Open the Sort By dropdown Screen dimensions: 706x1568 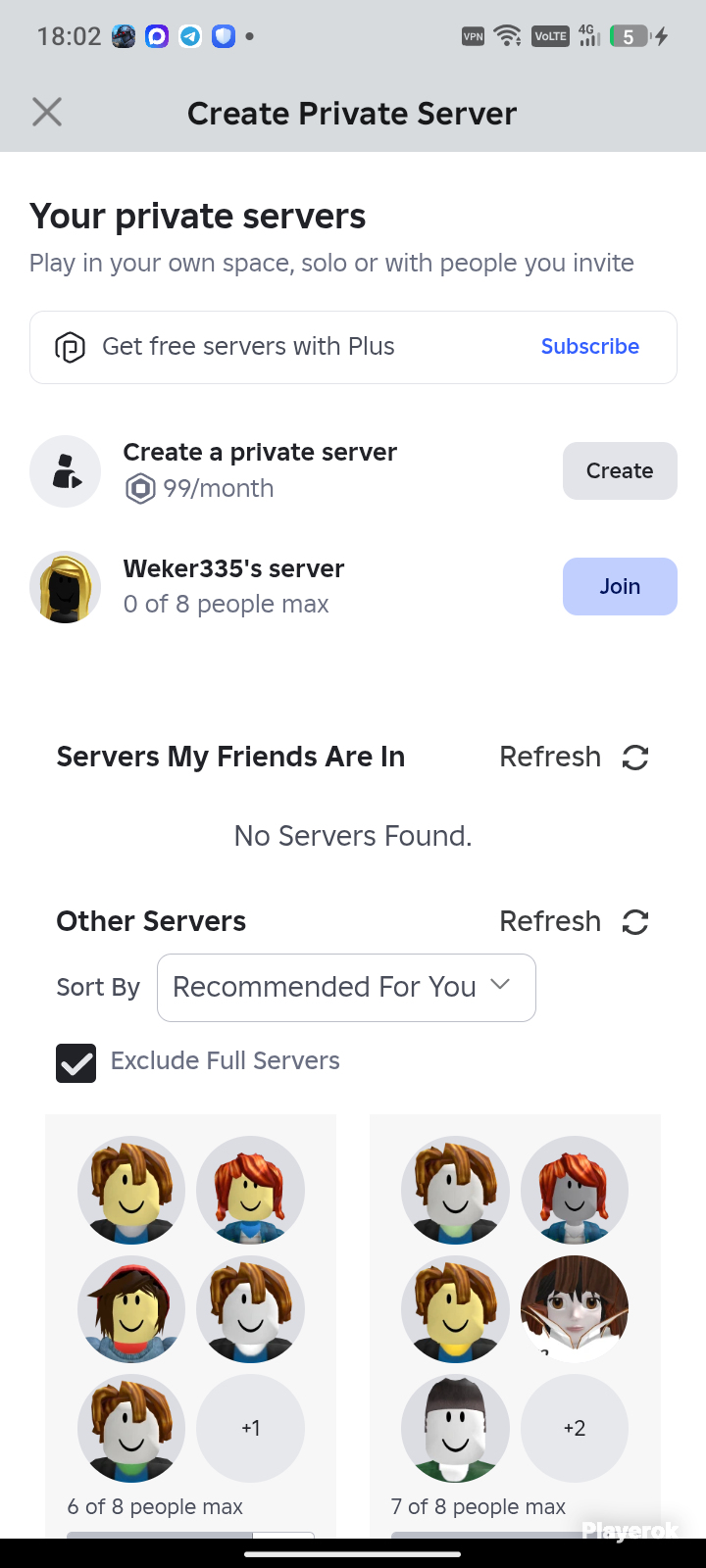346,988
